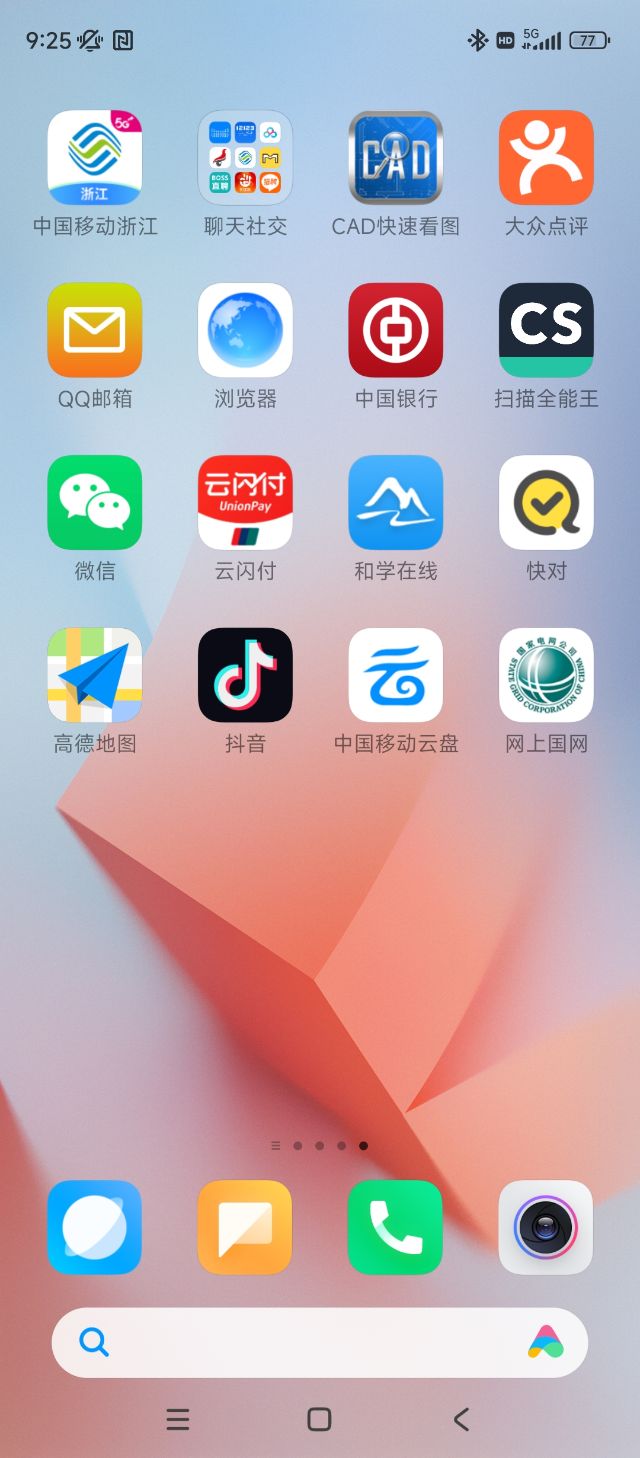The height and width of the screenshot is (1458, 640).
Task: Open the phone dialer in dock
Action: click(395, 1227)
